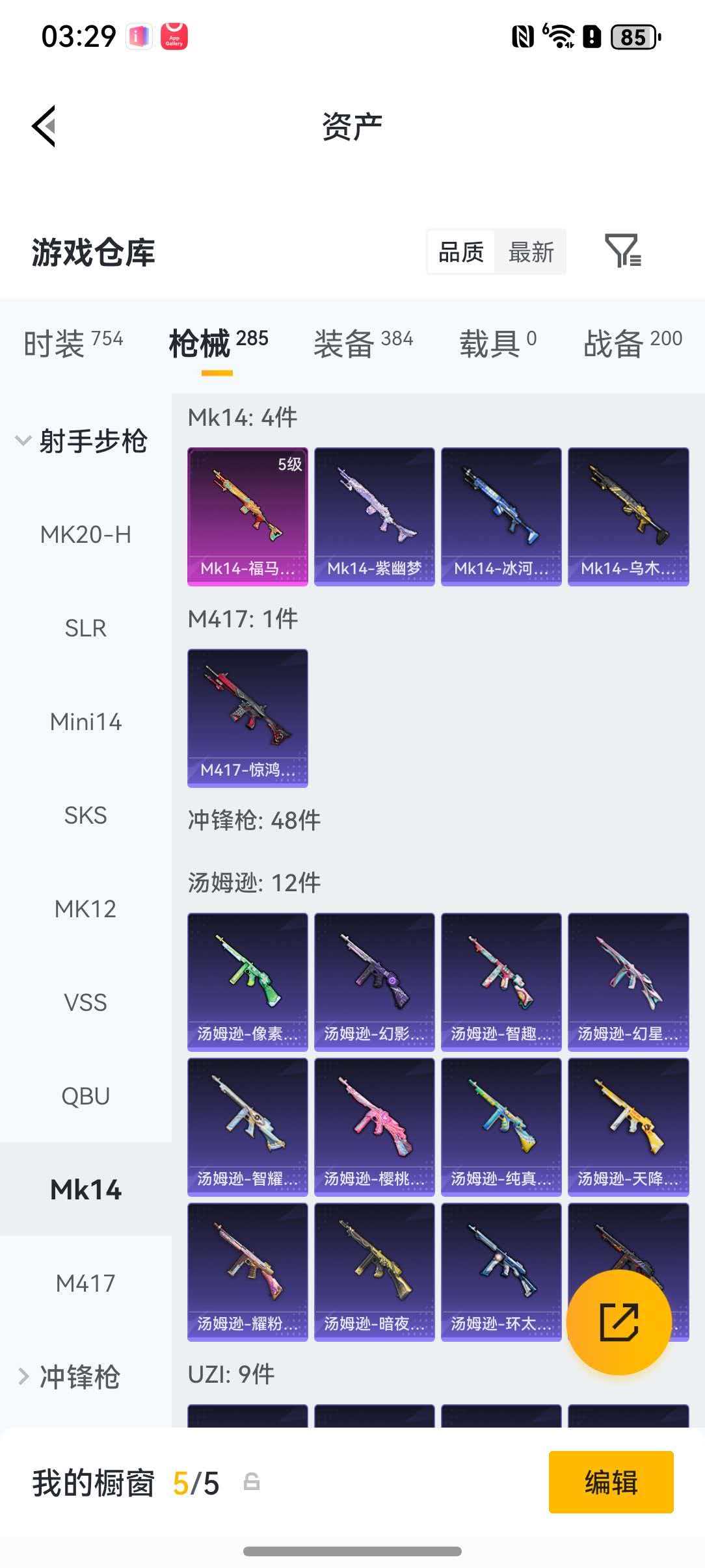
Task: Go back from the 资产 page
Action: (44, 126)
